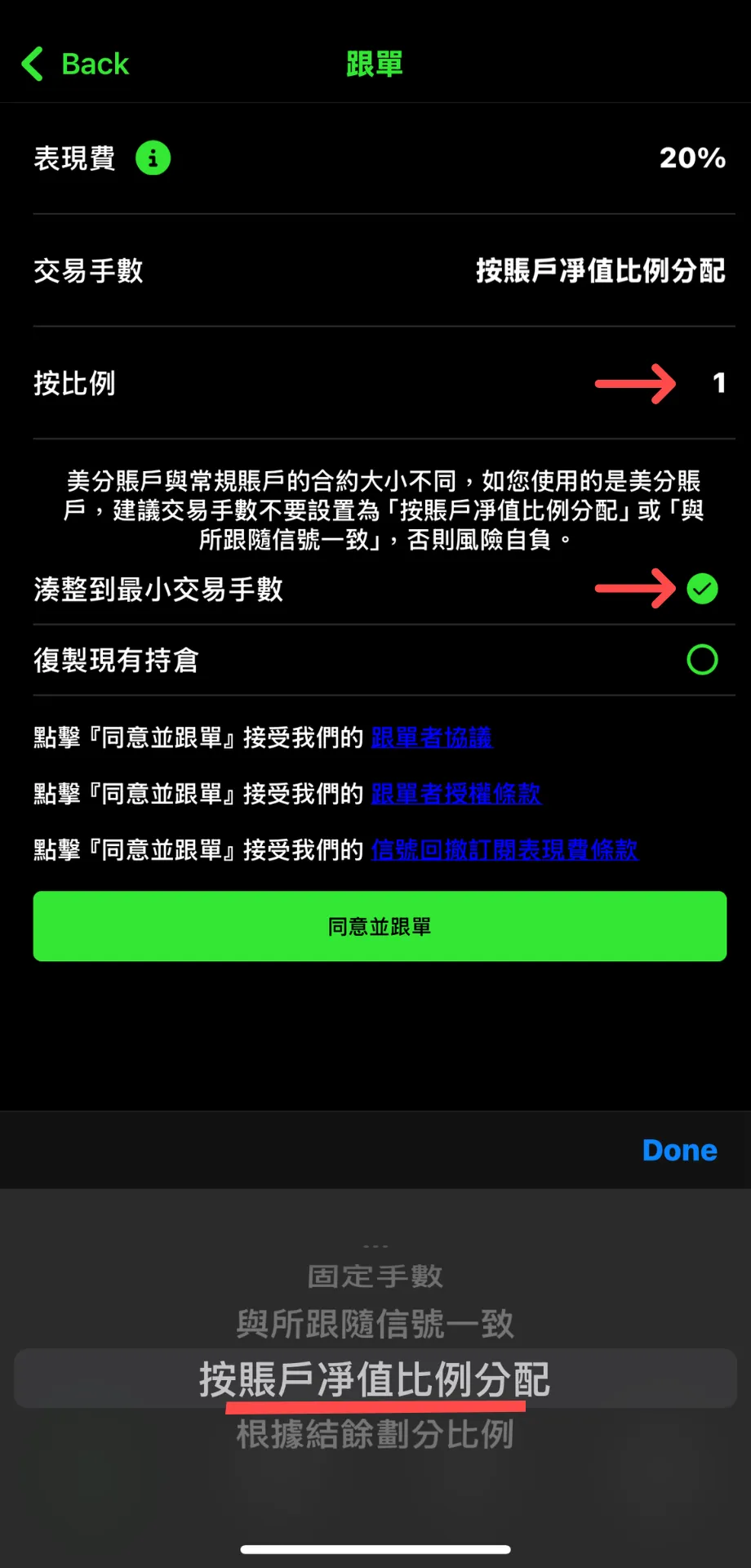The height and width of the screenshot is (1568, 751).
Task: Open the 跟單者授權條款 link
Action: click(456, 794)
